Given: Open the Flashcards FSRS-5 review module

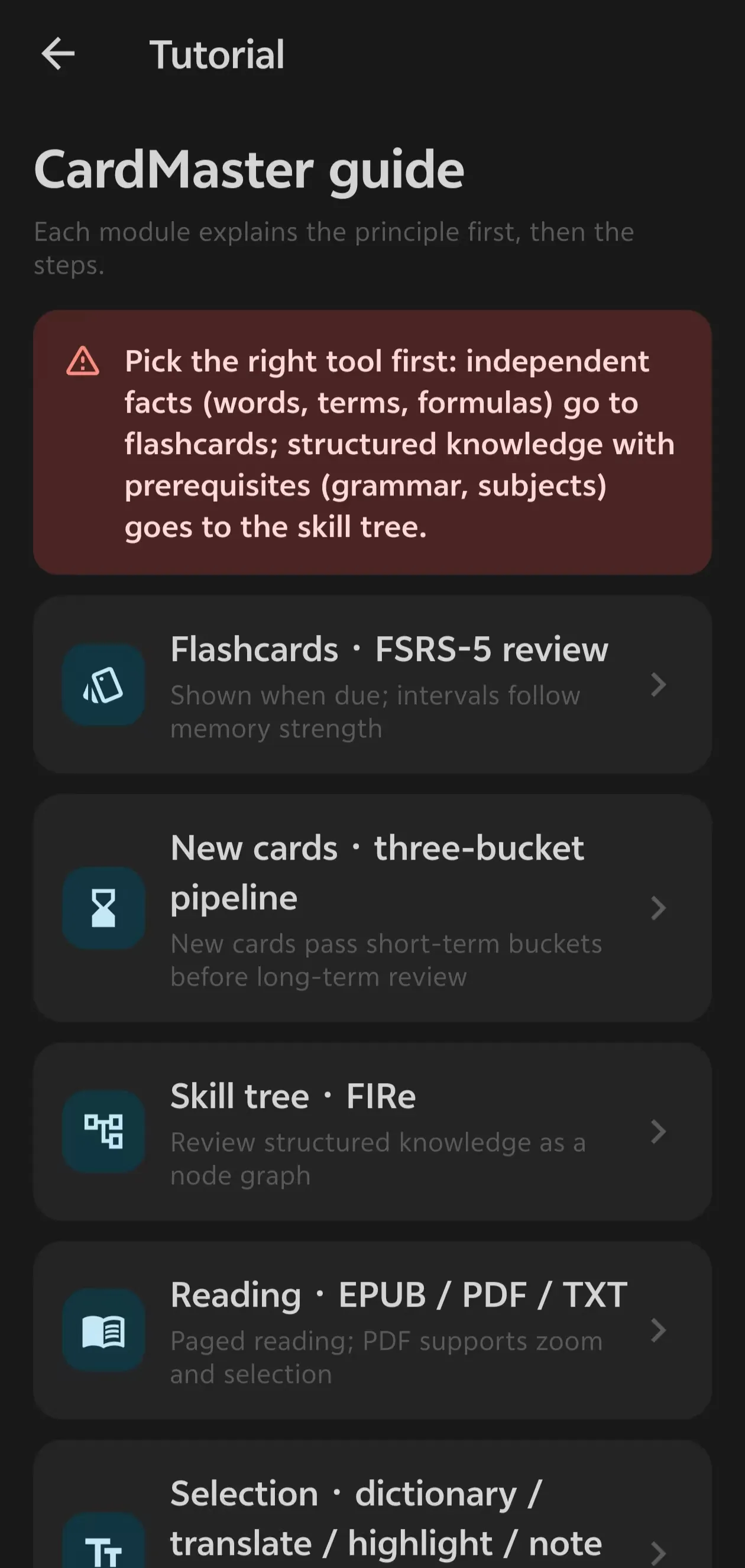Looking at the screenshot, I should coord(372,685).
